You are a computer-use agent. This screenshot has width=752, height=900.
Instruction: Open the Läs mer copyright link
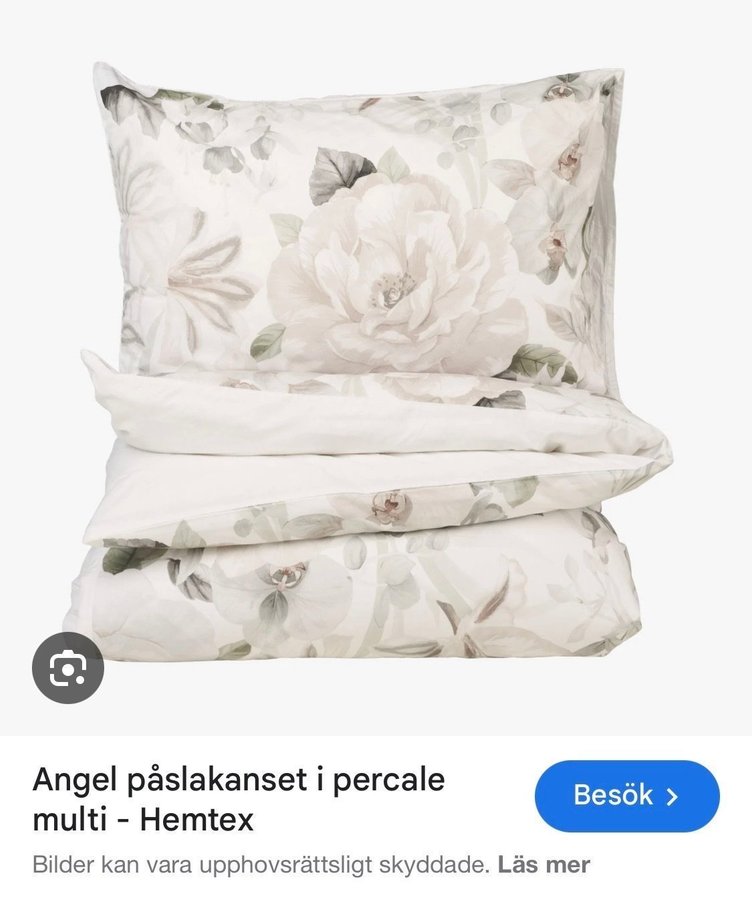pyautogui.click(x=544, y=864)
